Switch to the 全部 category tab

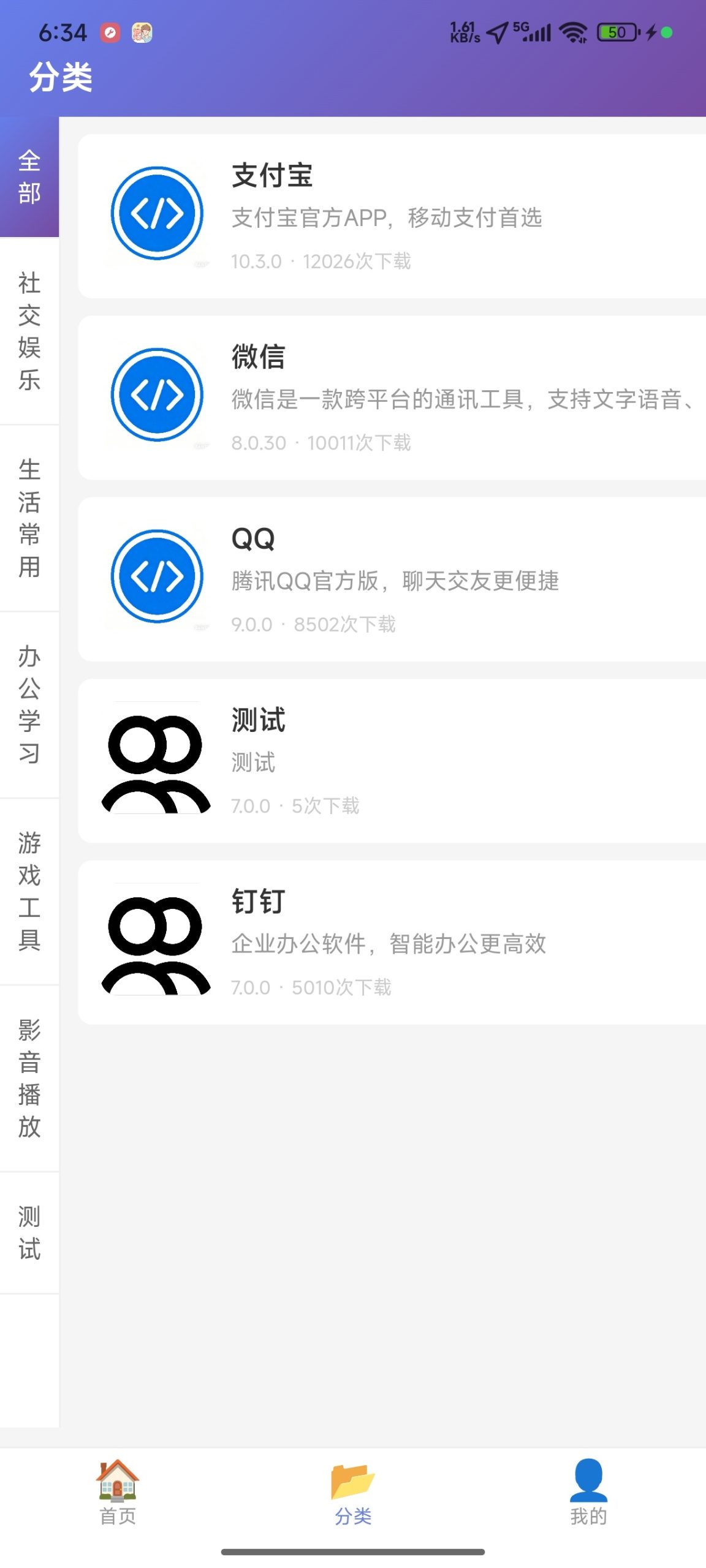click(29, 178)
